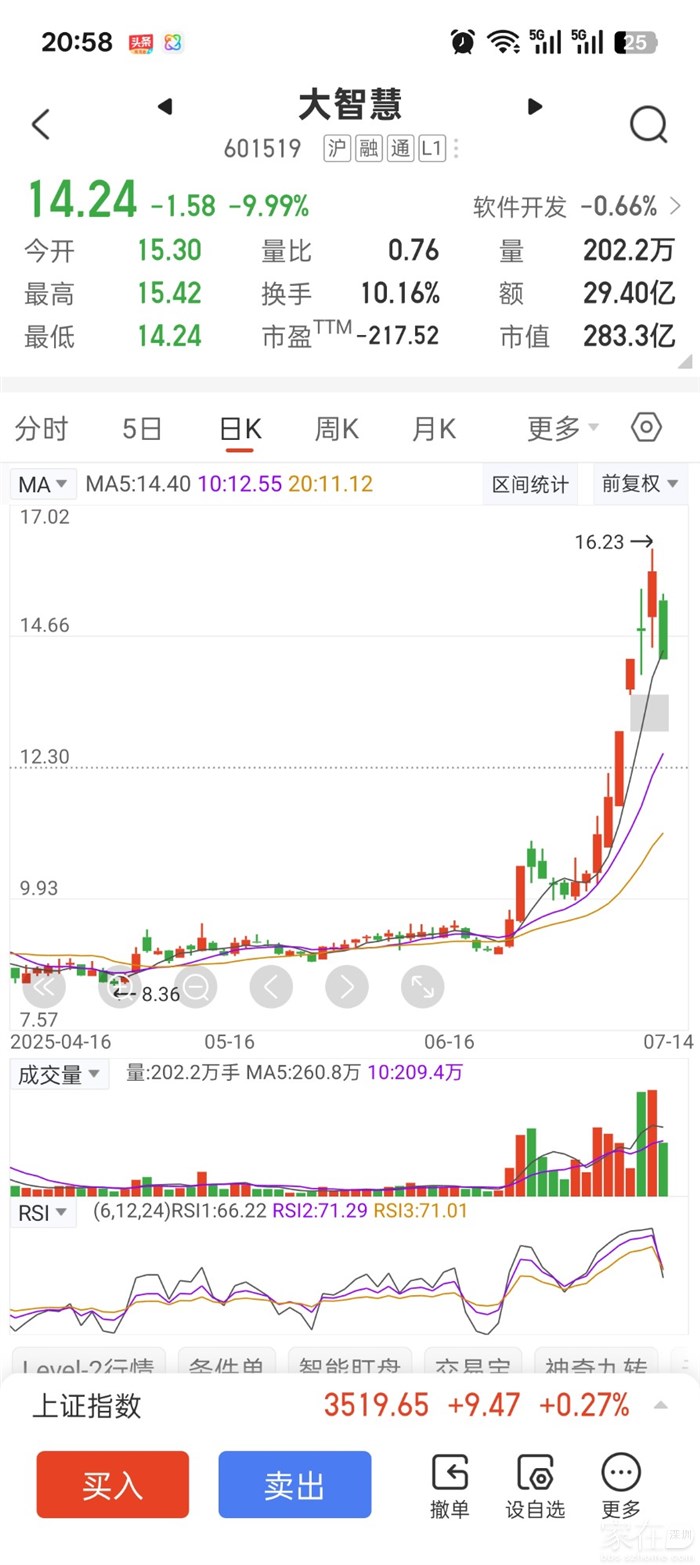Open the 成交量 indicator dropdown

pyautogui.click(x=60, y=1075)
